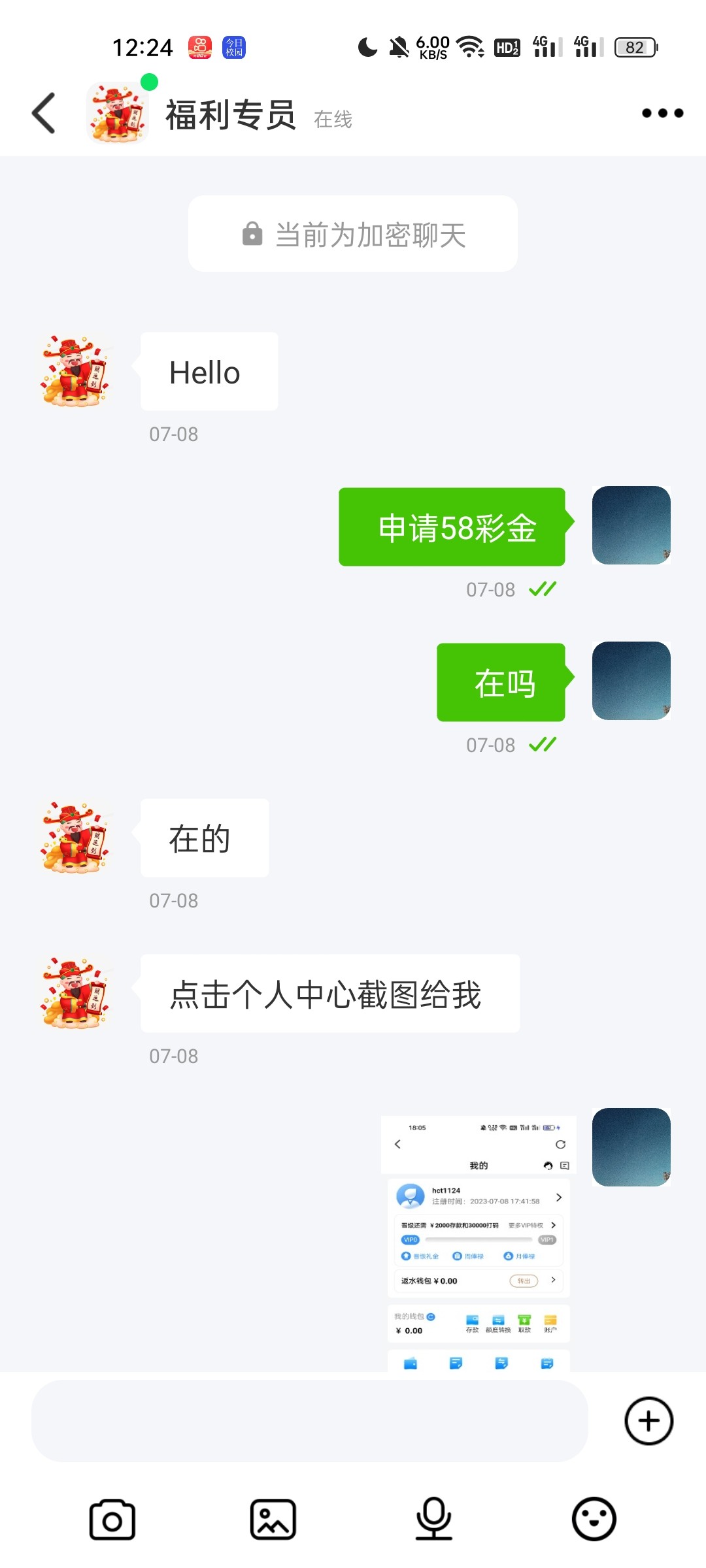Open more attachment options with the plus icon

[x=648, y=1421]
